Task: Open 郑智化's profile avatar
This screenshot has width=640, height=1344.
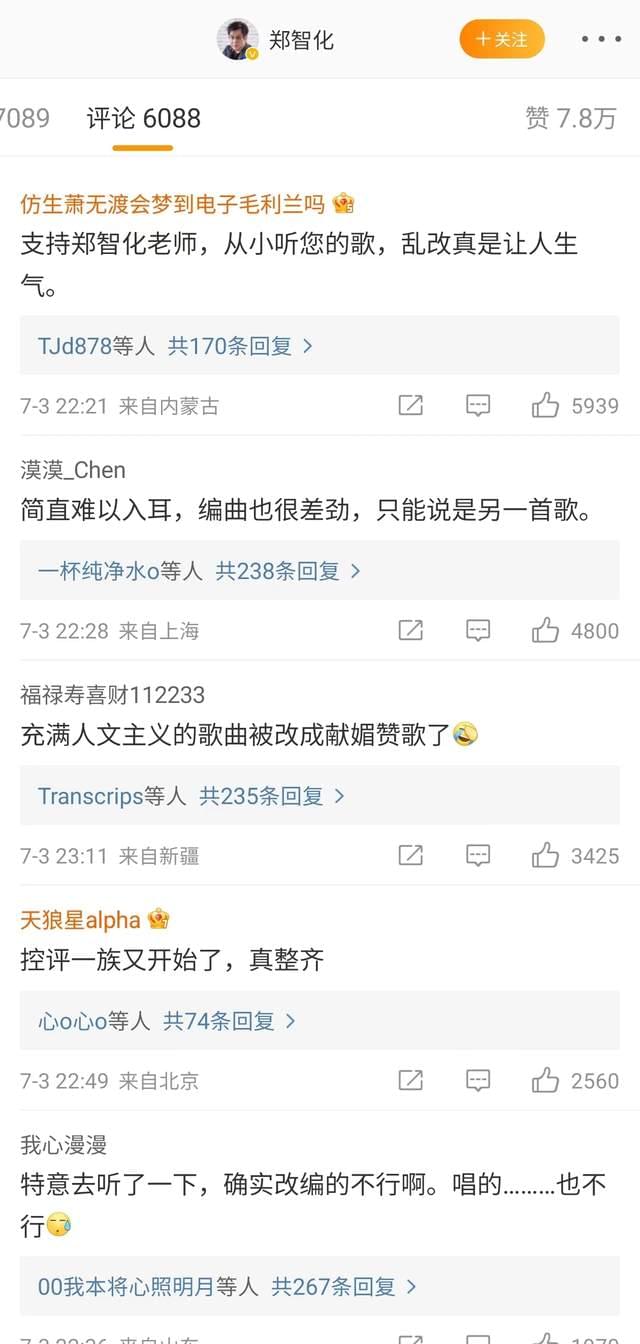Action: (238, 39)
